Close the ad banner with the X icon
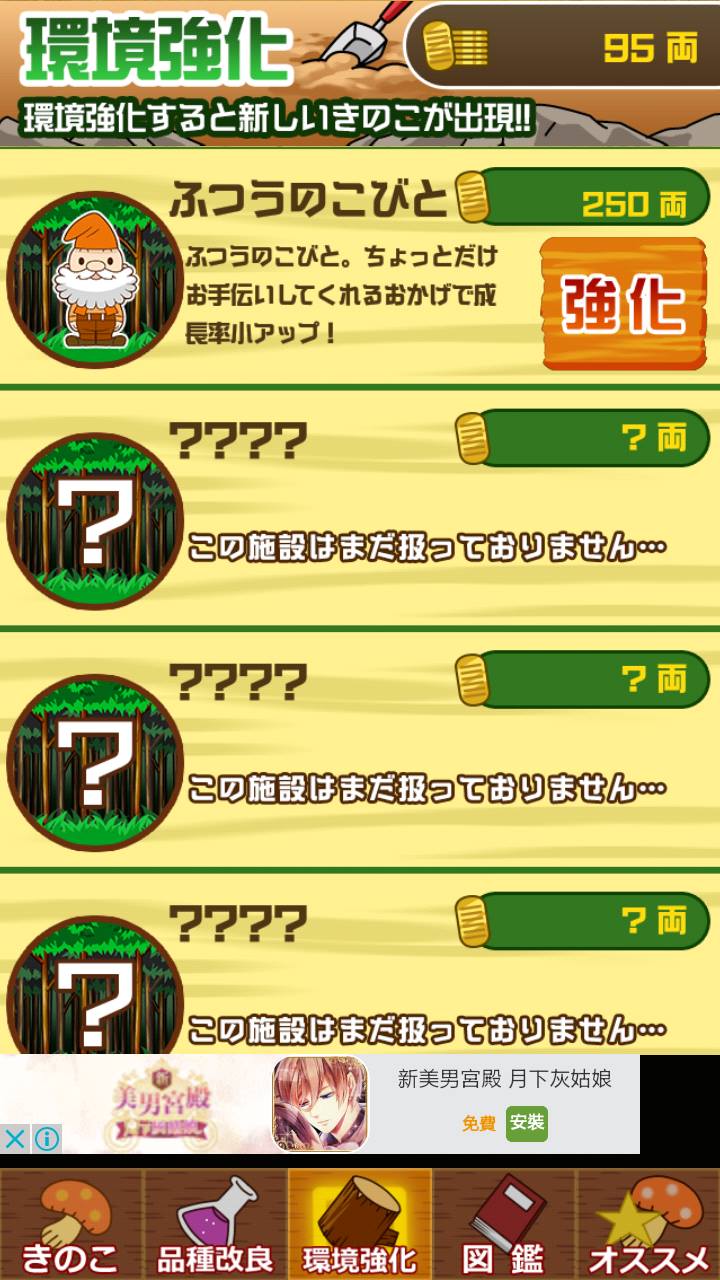The image size is (720, 1280). pos(15,1138)
